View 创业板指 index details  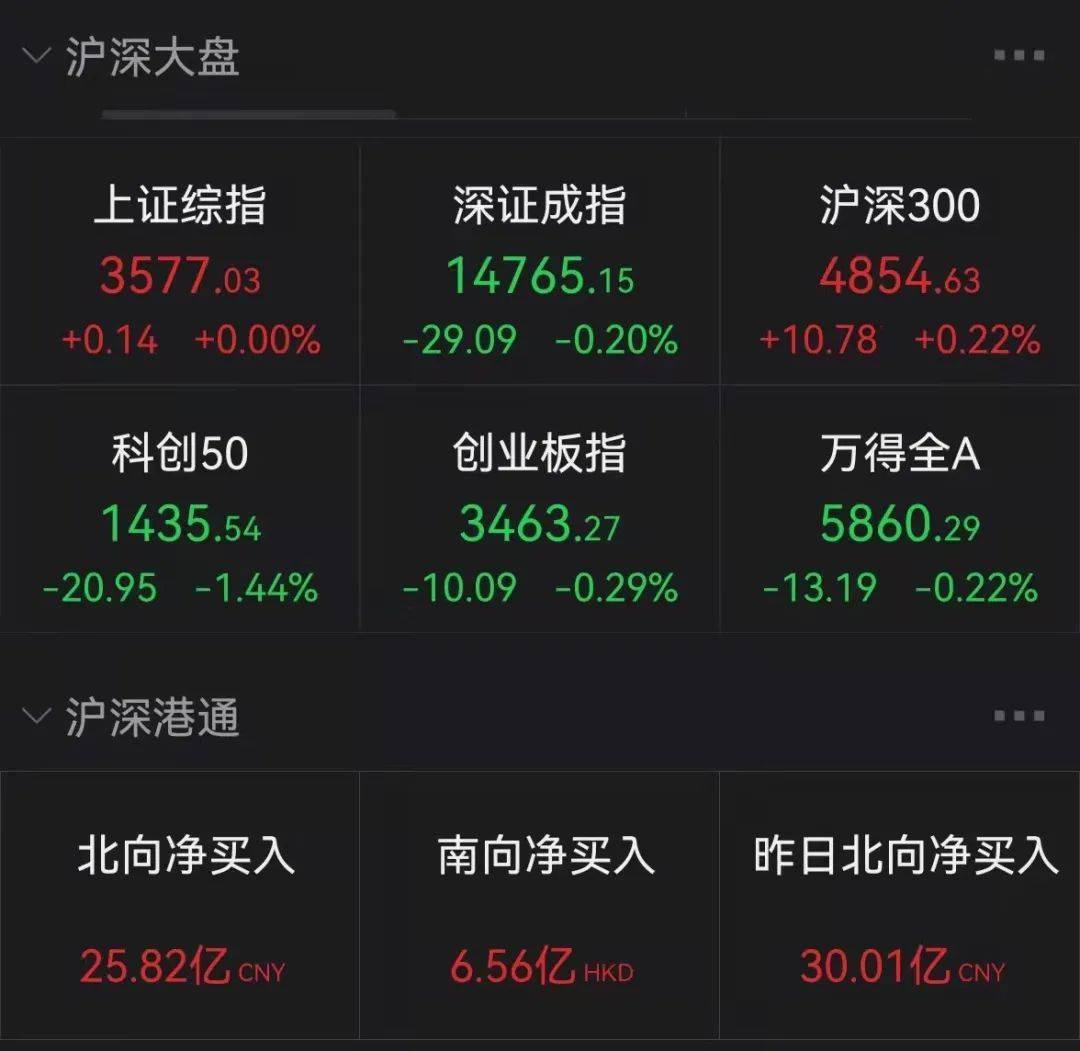[540, 512]
